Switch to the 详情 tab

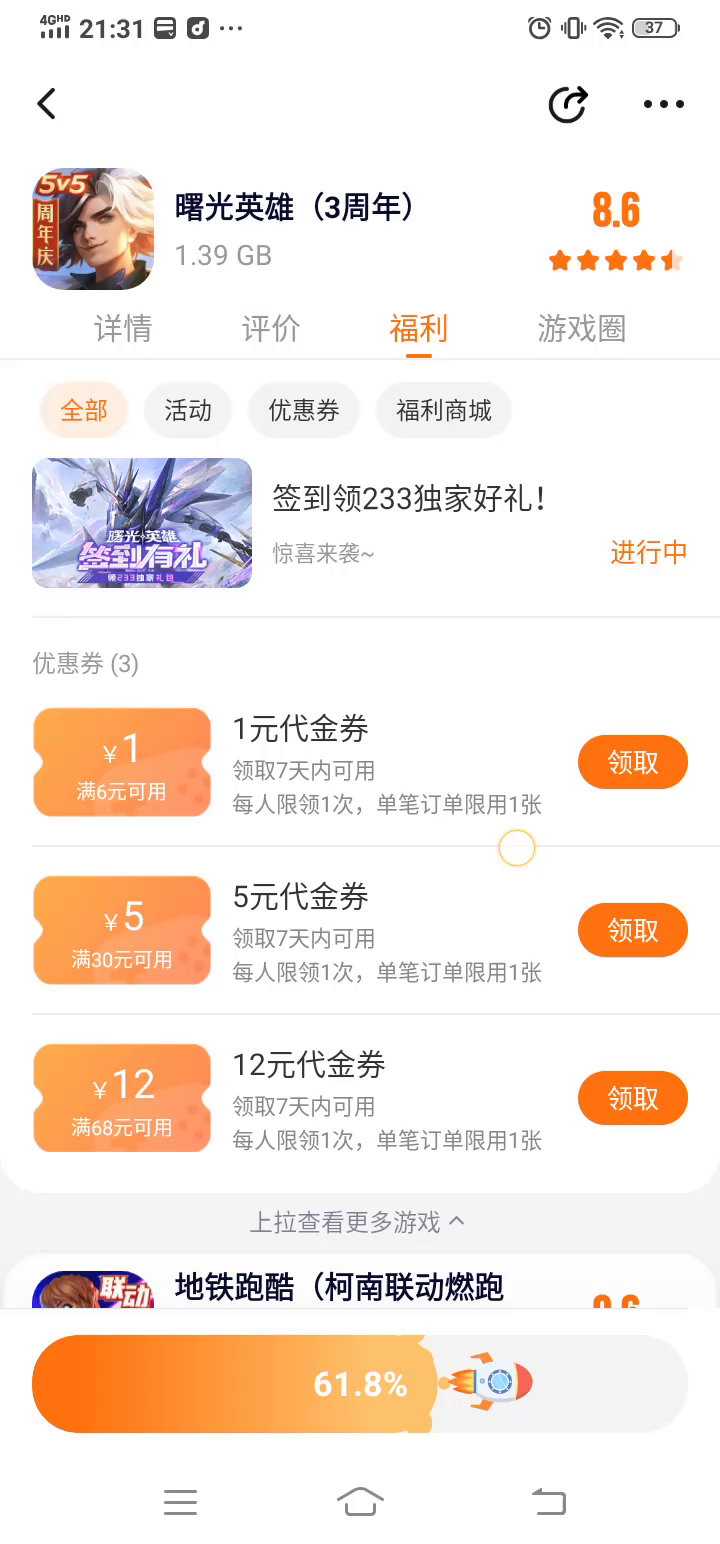(x=123, y=329)
